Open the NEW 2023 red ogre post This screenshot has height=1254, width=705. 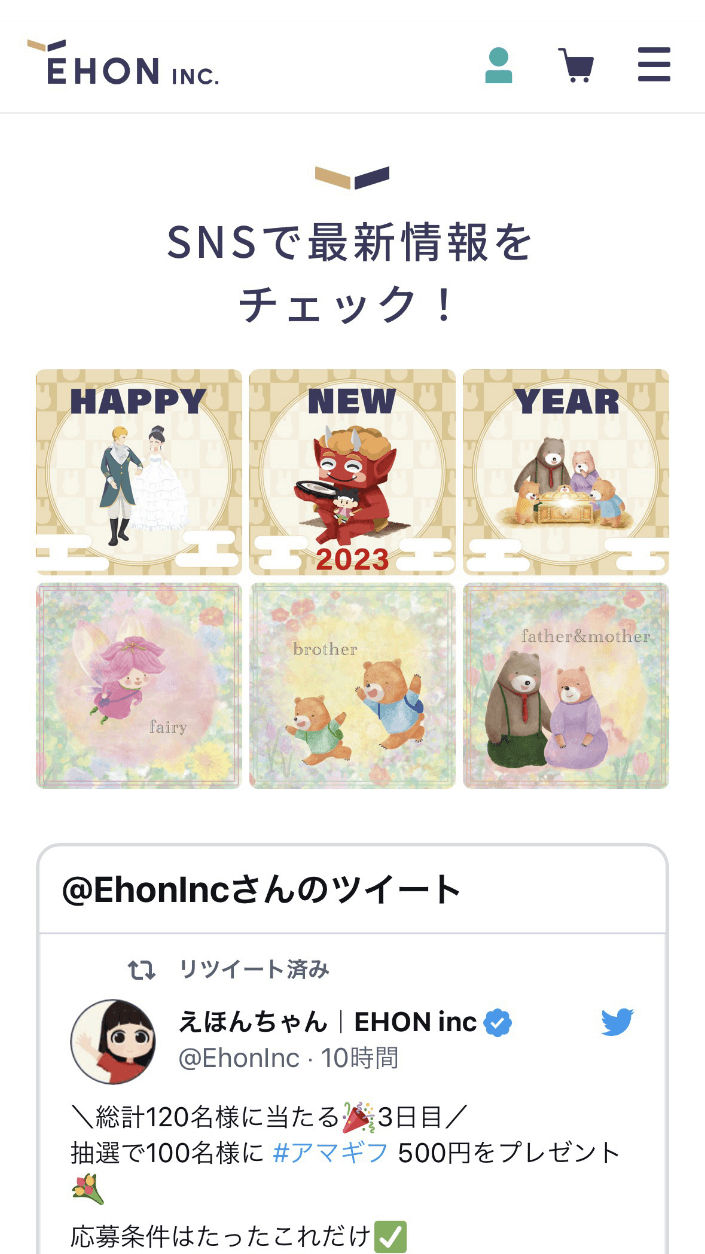(352, 472)
